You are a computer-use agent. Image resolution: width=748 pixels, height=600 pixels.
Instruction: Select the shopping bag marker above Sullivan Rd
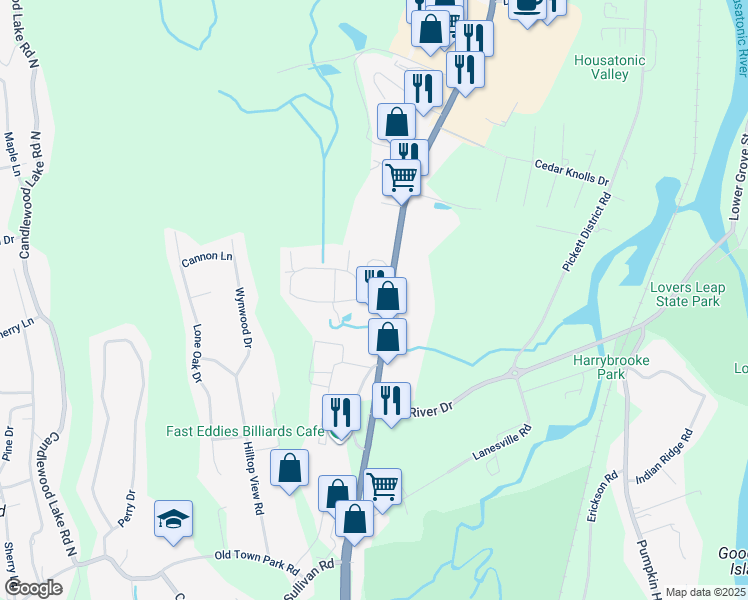coord(354,521)
